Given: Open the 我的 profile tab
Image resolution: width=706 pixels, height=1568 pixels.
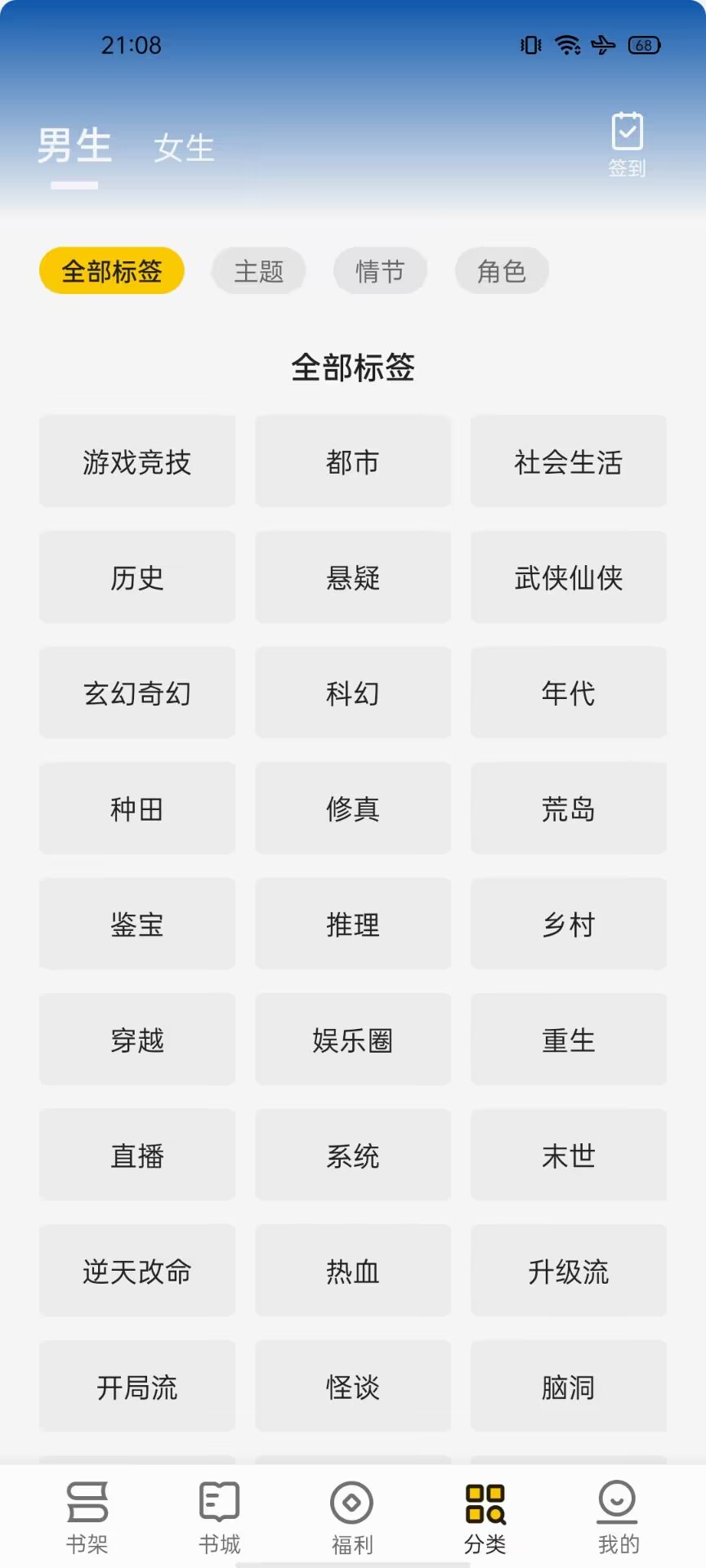Looking at the screenshot, I should [x=618, y=1517].
